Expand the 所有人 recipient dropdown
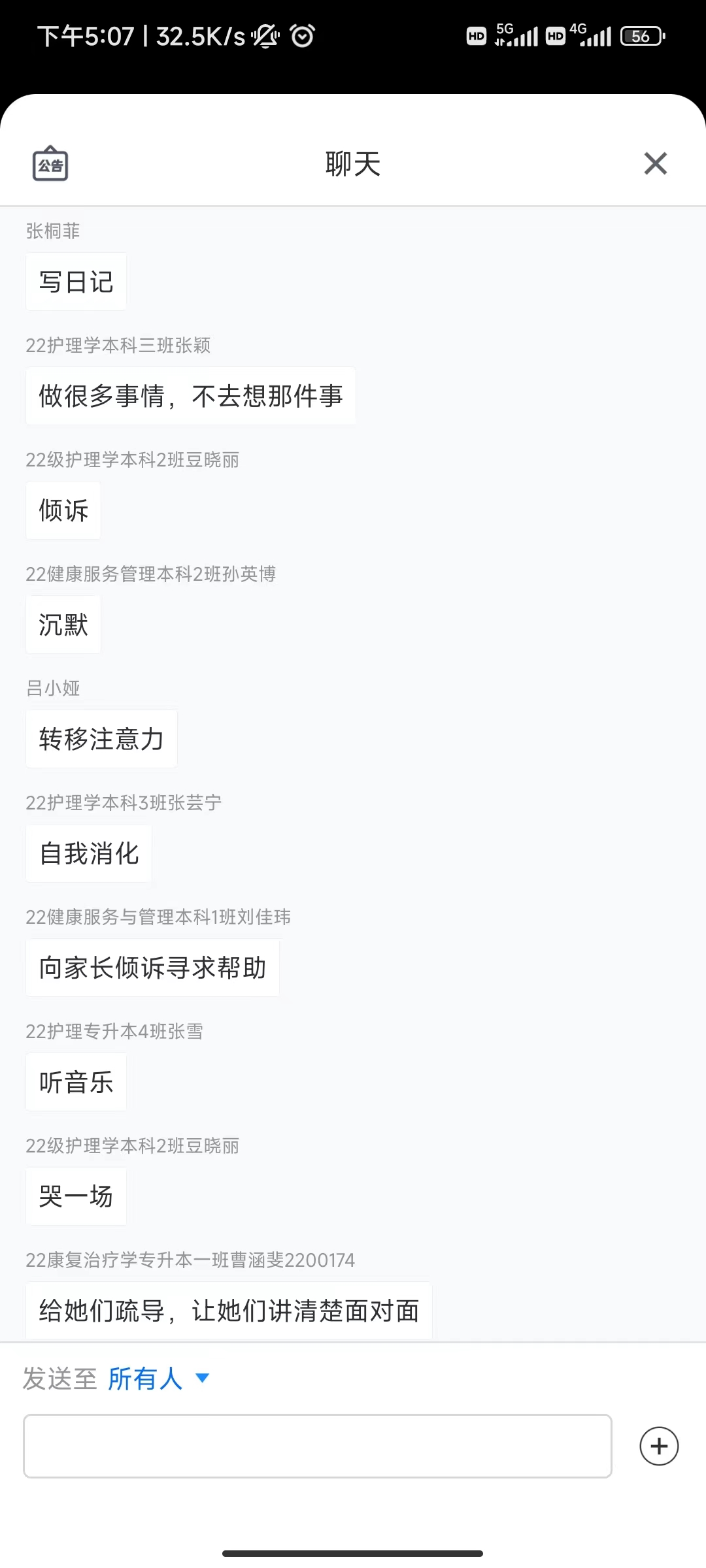This screenshot has width=706, height=1568. [158, 1379]
